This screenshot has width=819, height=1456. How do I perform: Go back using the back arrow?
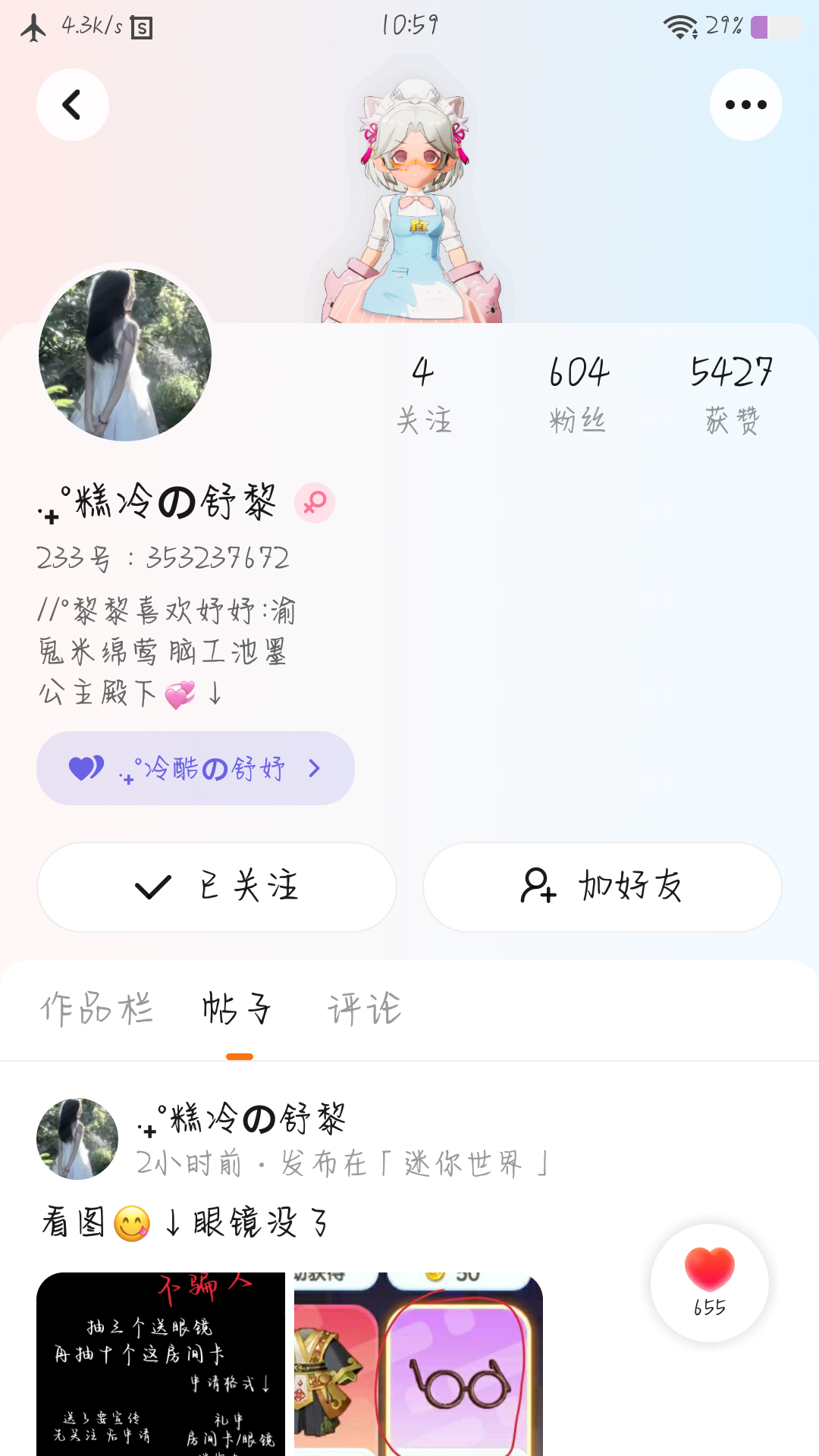click(x=73, y=105)
